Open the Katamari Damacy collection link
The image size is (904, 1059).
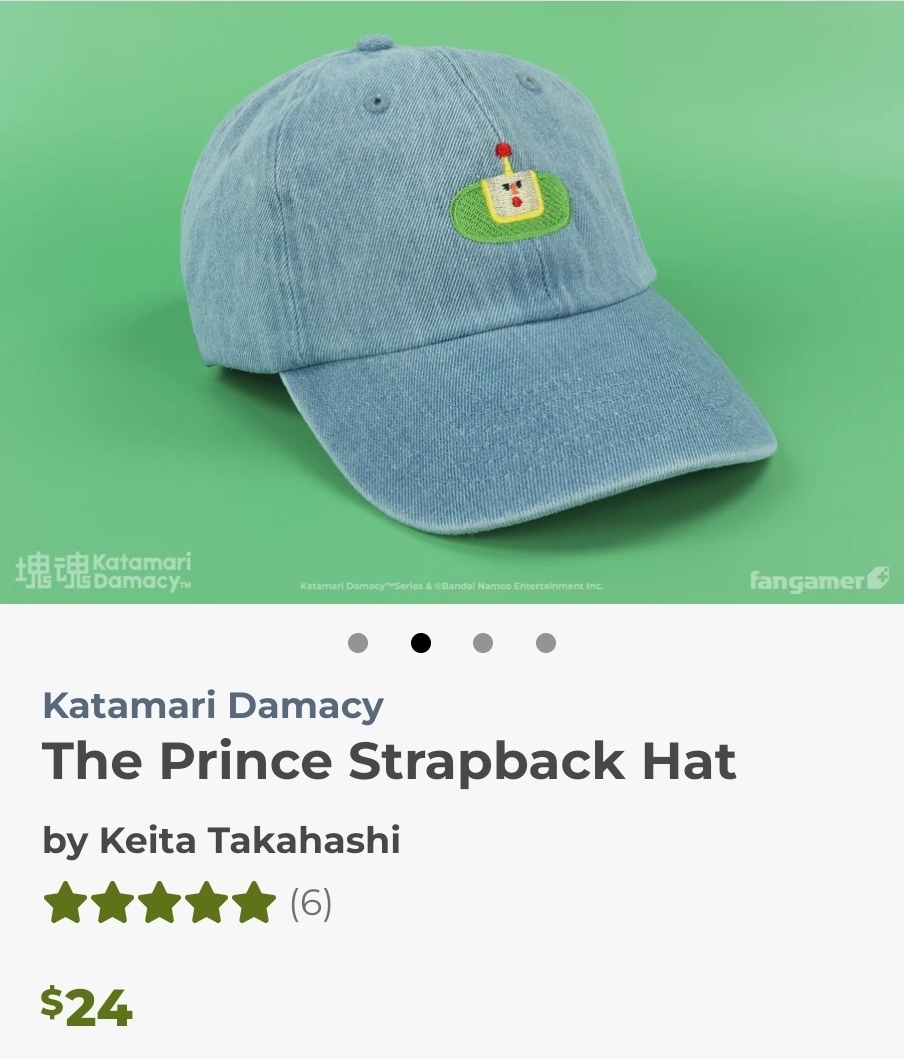[x=213, y=705]
